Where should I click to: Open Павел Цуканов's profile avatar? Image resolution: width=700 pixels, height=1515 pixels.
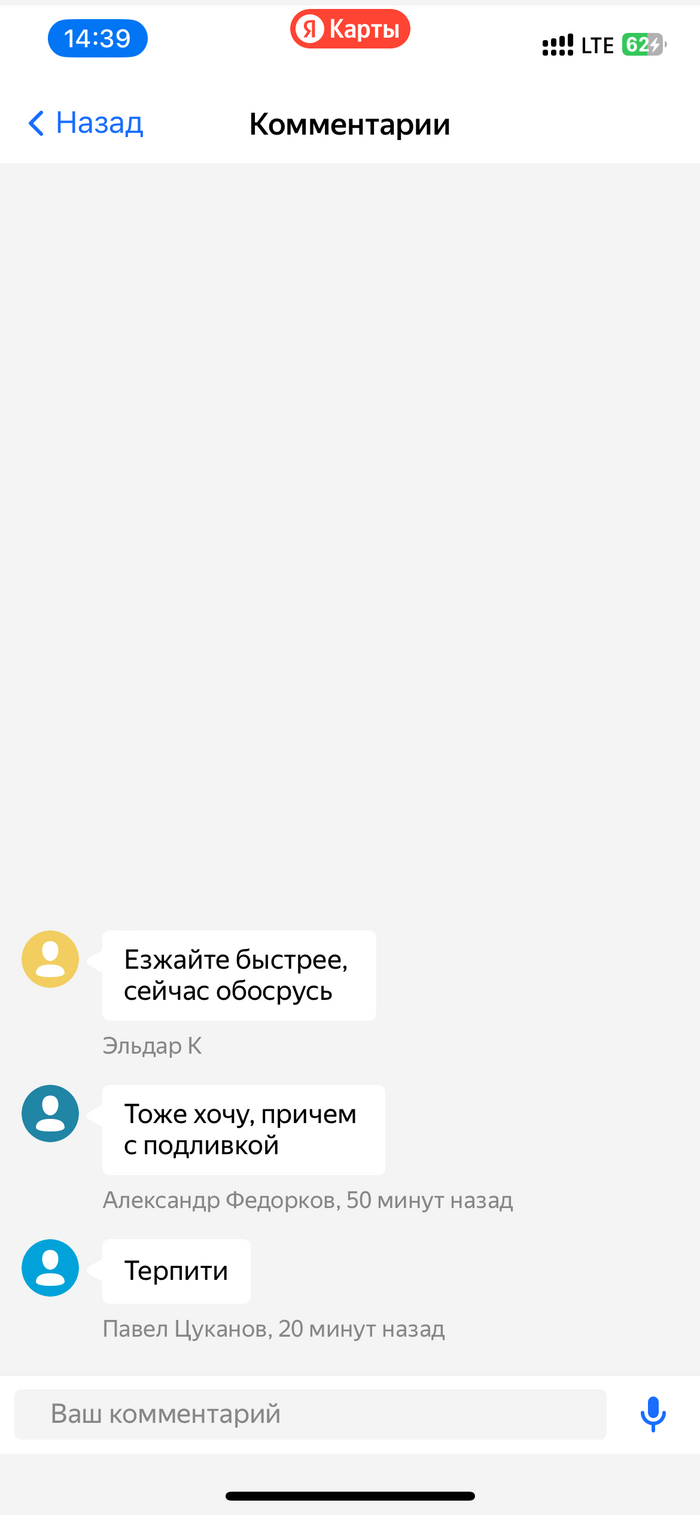click(x=50, y=1267)
